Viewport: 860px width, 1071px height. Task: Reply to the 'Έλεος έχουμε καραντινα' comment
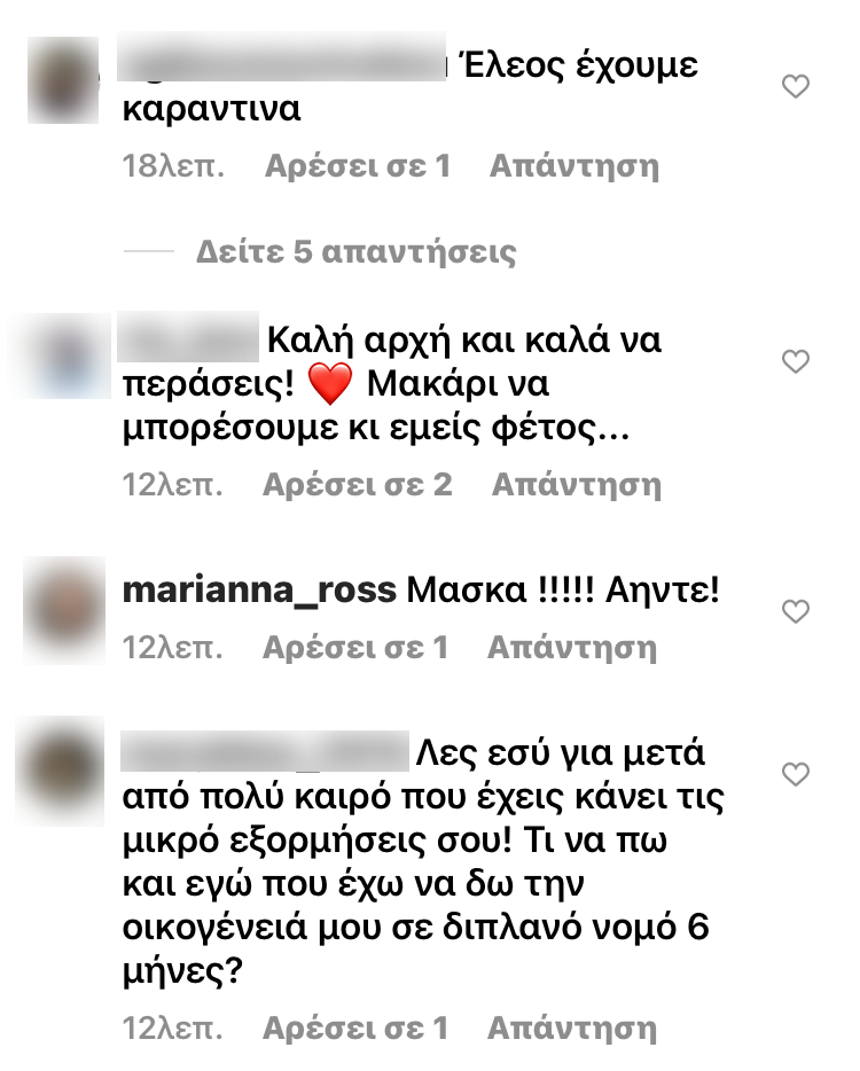point(574,166)
